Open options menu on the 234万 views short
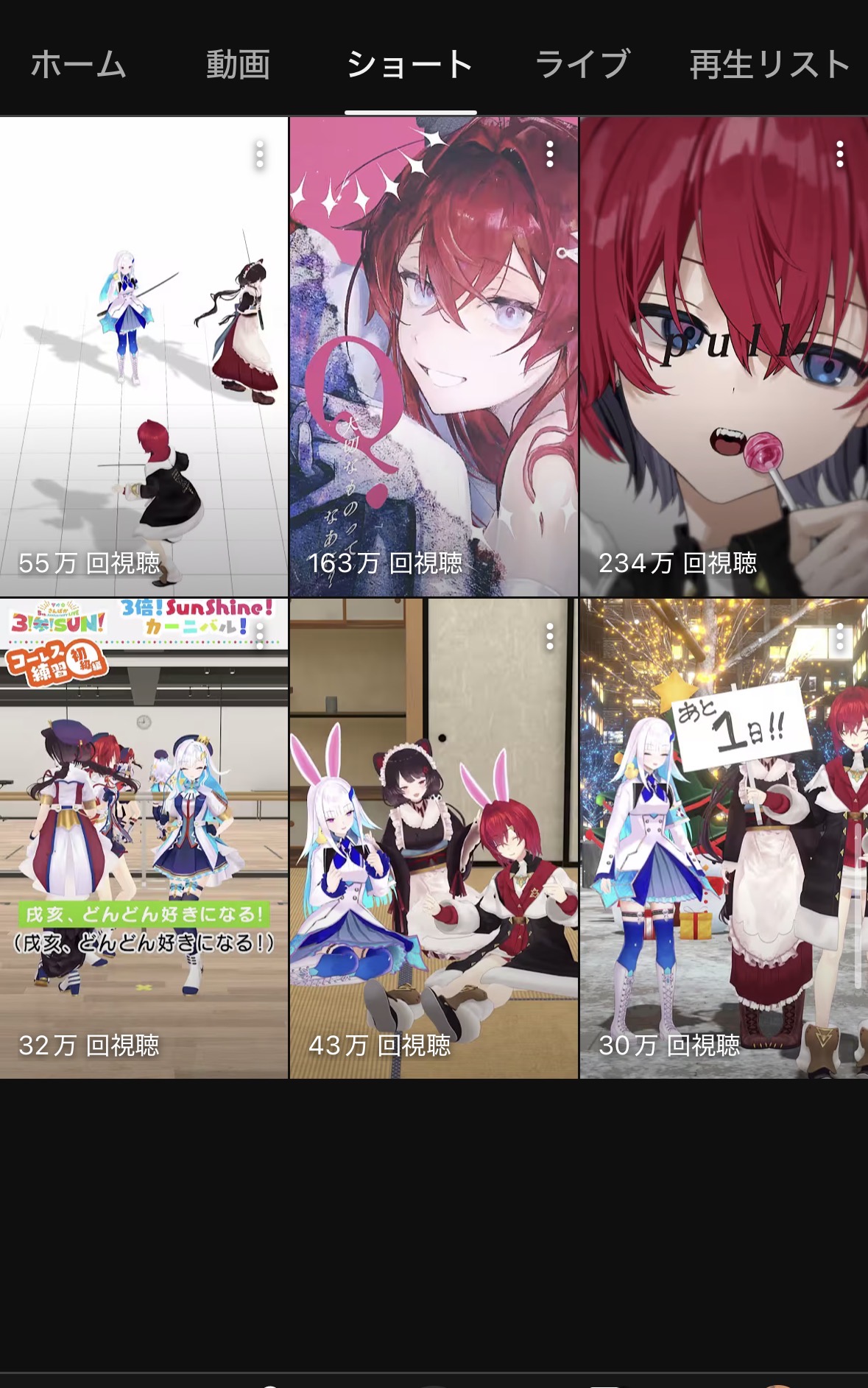Image resolution: width=868 pixels, height=1388 pixels. 840,155
